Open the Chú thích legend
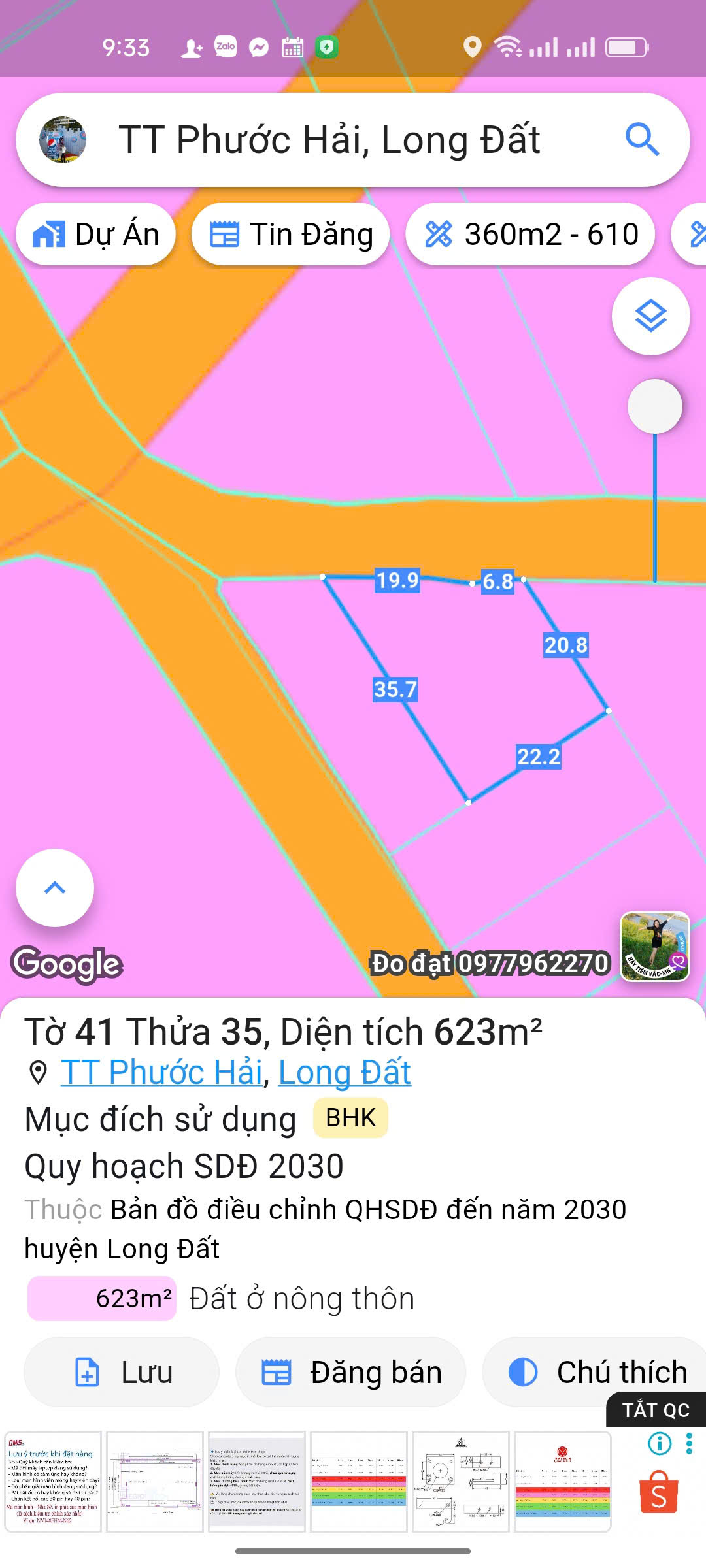 coord(597,1372)
